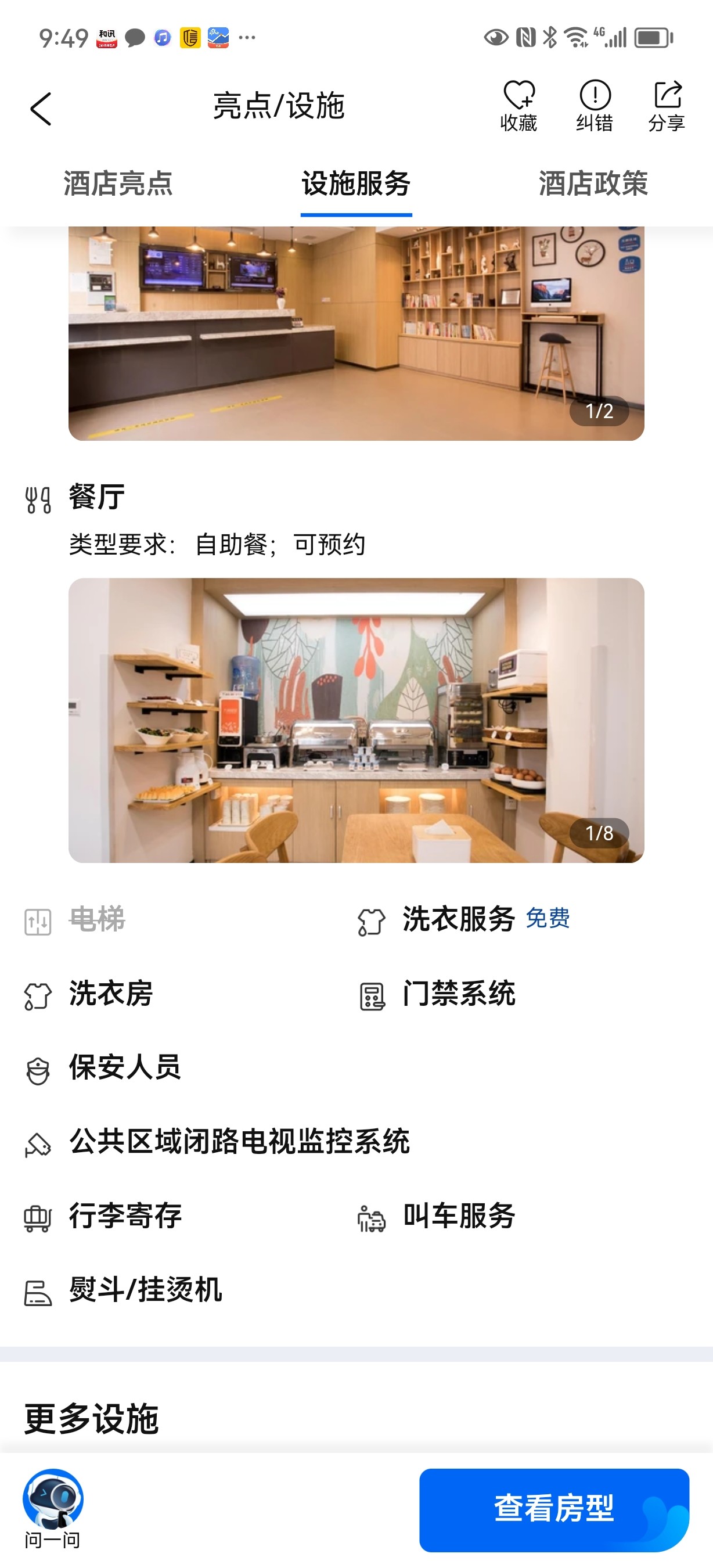Tap the 叫车服务 taxi icon

click(372, 1216)
